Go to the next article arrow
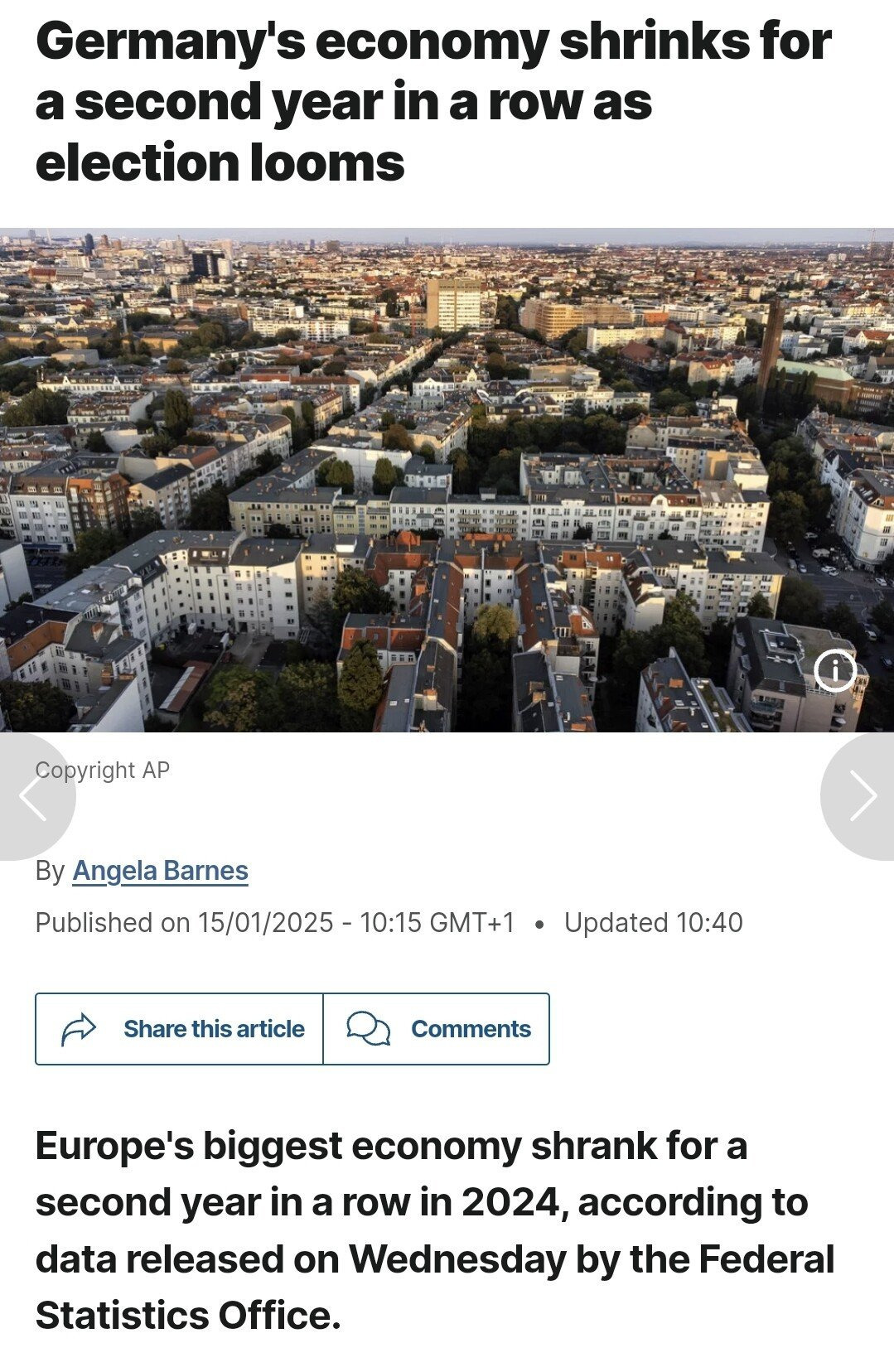894x1372 pixels. (862, 796)
